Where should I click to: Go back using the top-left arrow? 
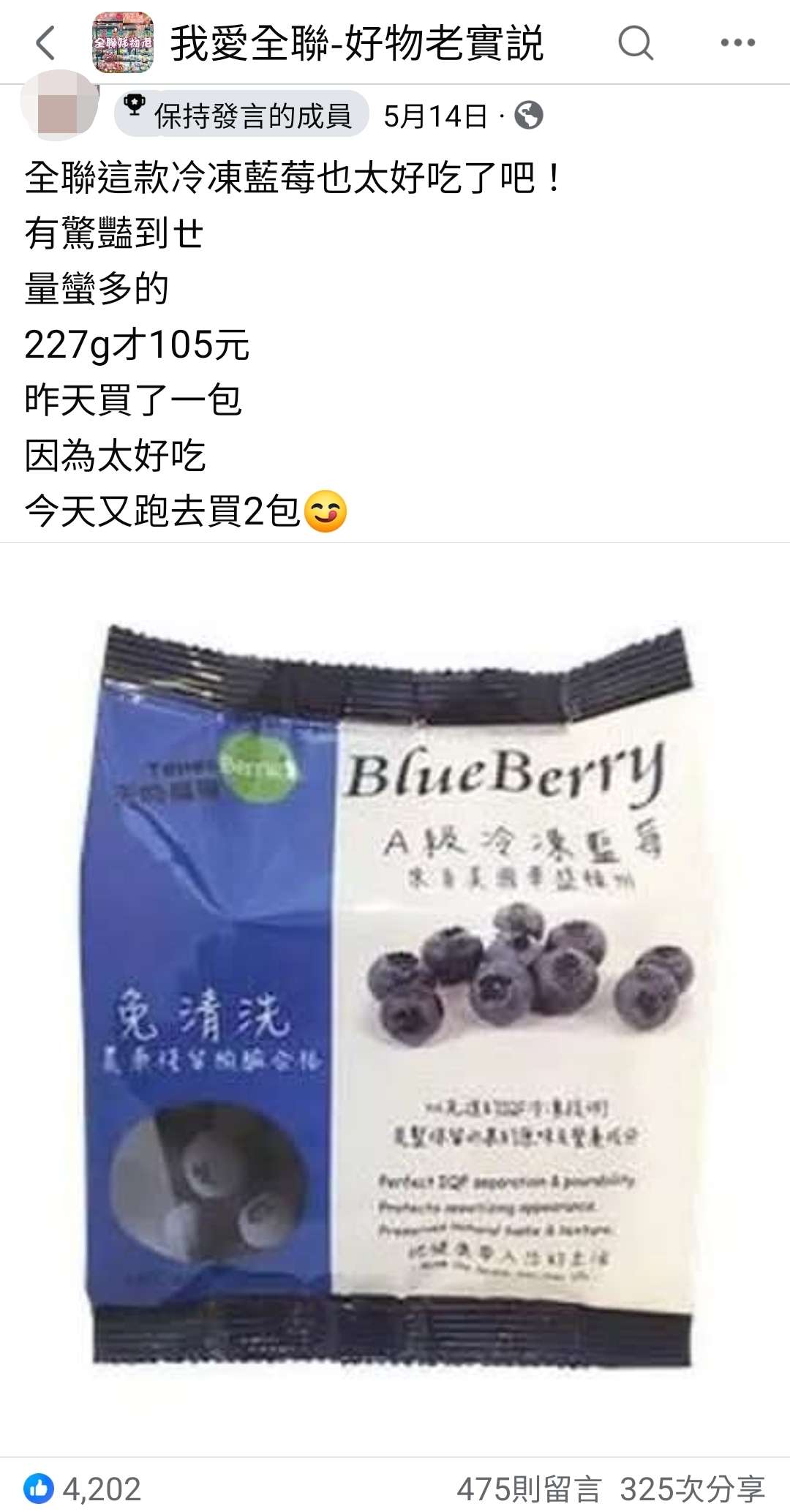(45, 42)
